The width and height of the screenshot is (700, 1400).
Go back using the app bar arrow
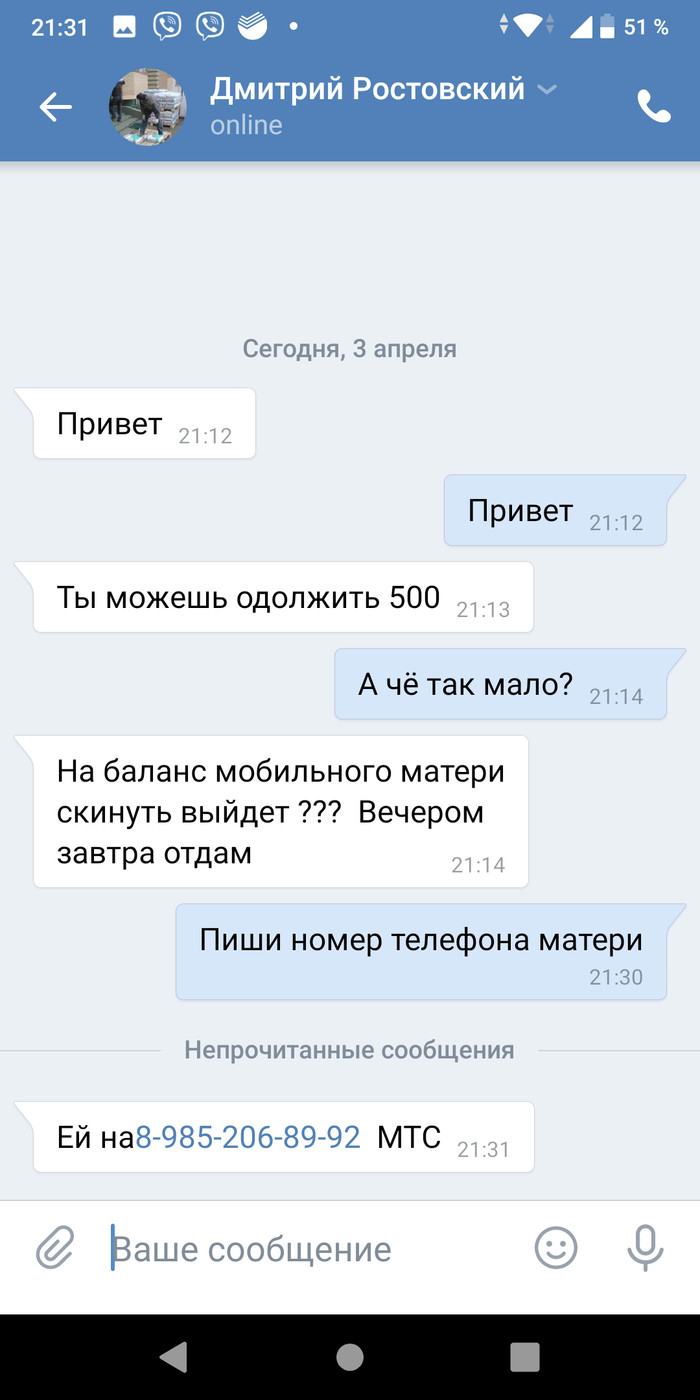(x=56, y=107)
